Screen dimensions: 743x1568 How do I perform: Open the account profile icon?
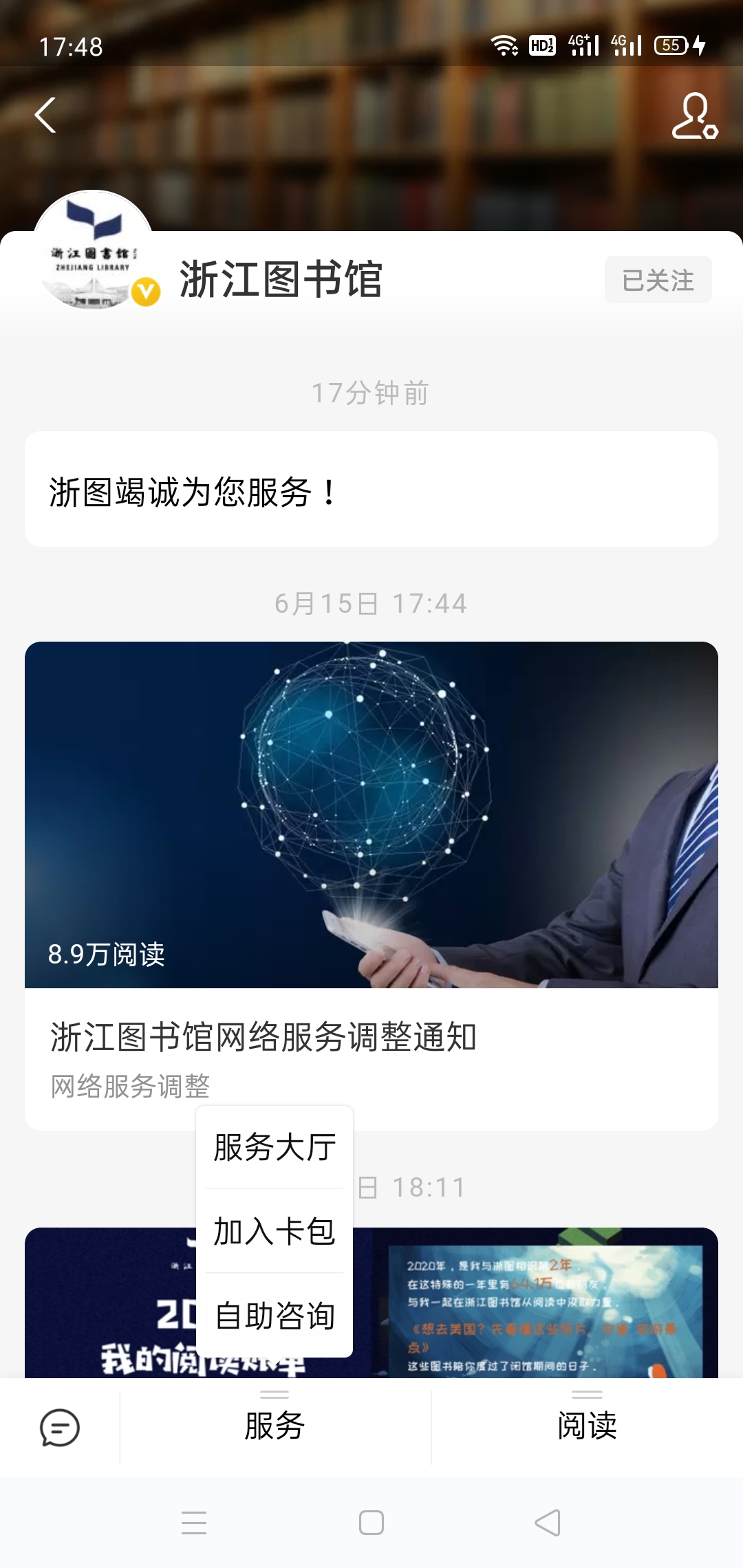coord(693,116)
